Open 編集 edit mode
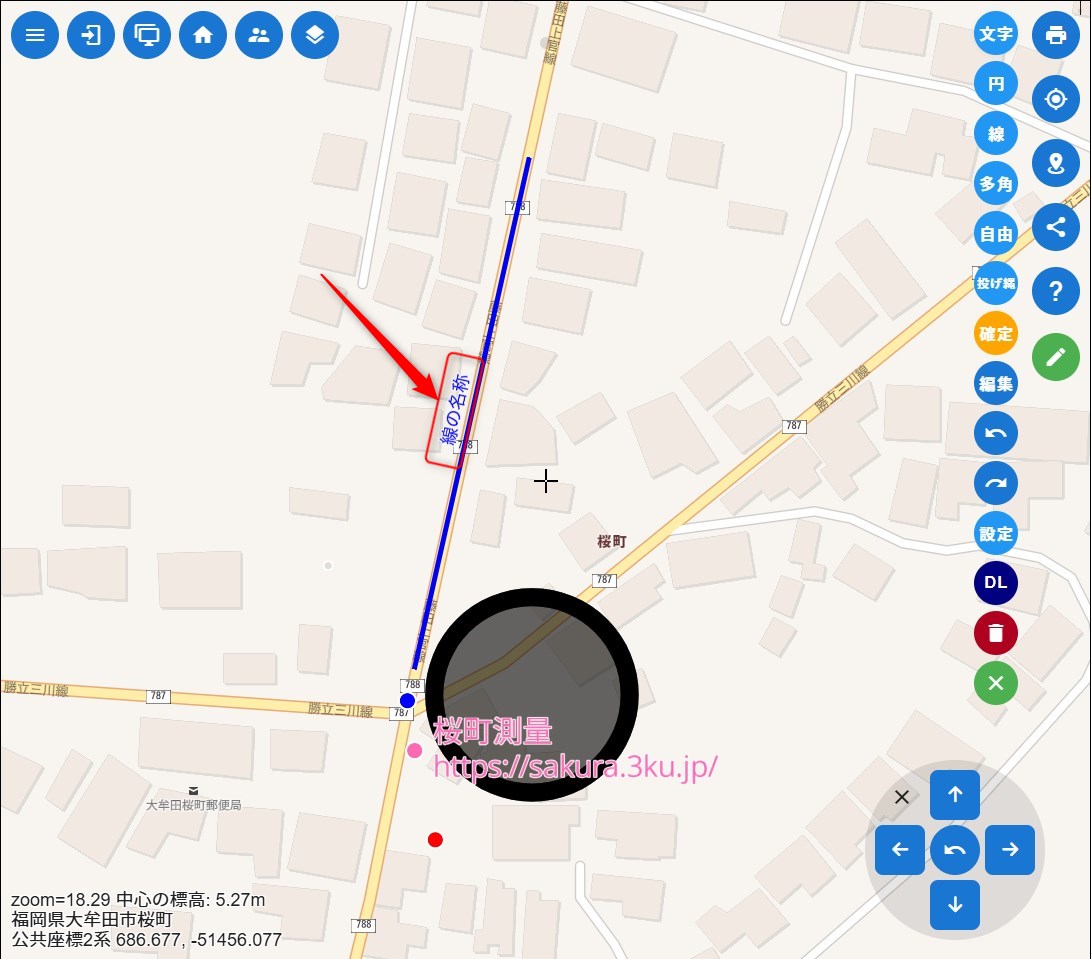This screenshot has height=959, width=1091. click(996, 384)
